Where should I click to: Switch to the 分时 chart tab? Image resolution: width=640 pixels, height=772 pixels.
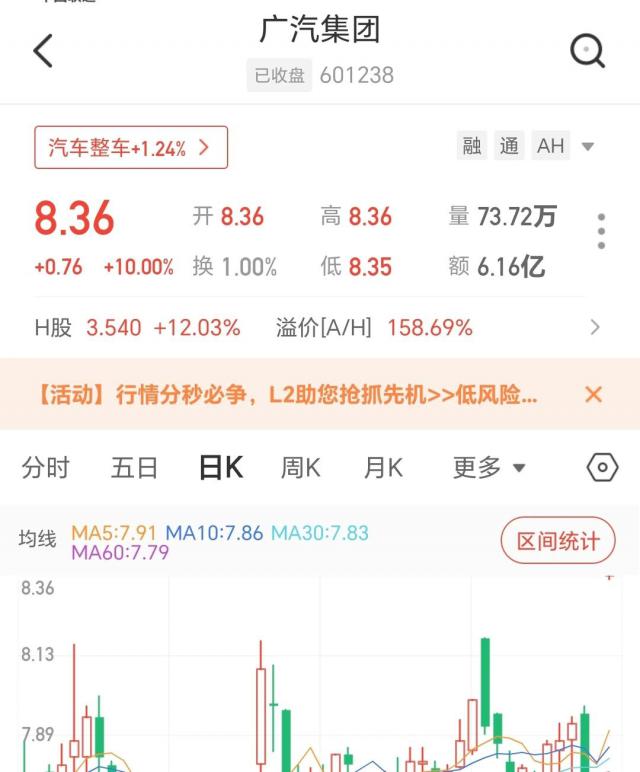coord(46,468)
